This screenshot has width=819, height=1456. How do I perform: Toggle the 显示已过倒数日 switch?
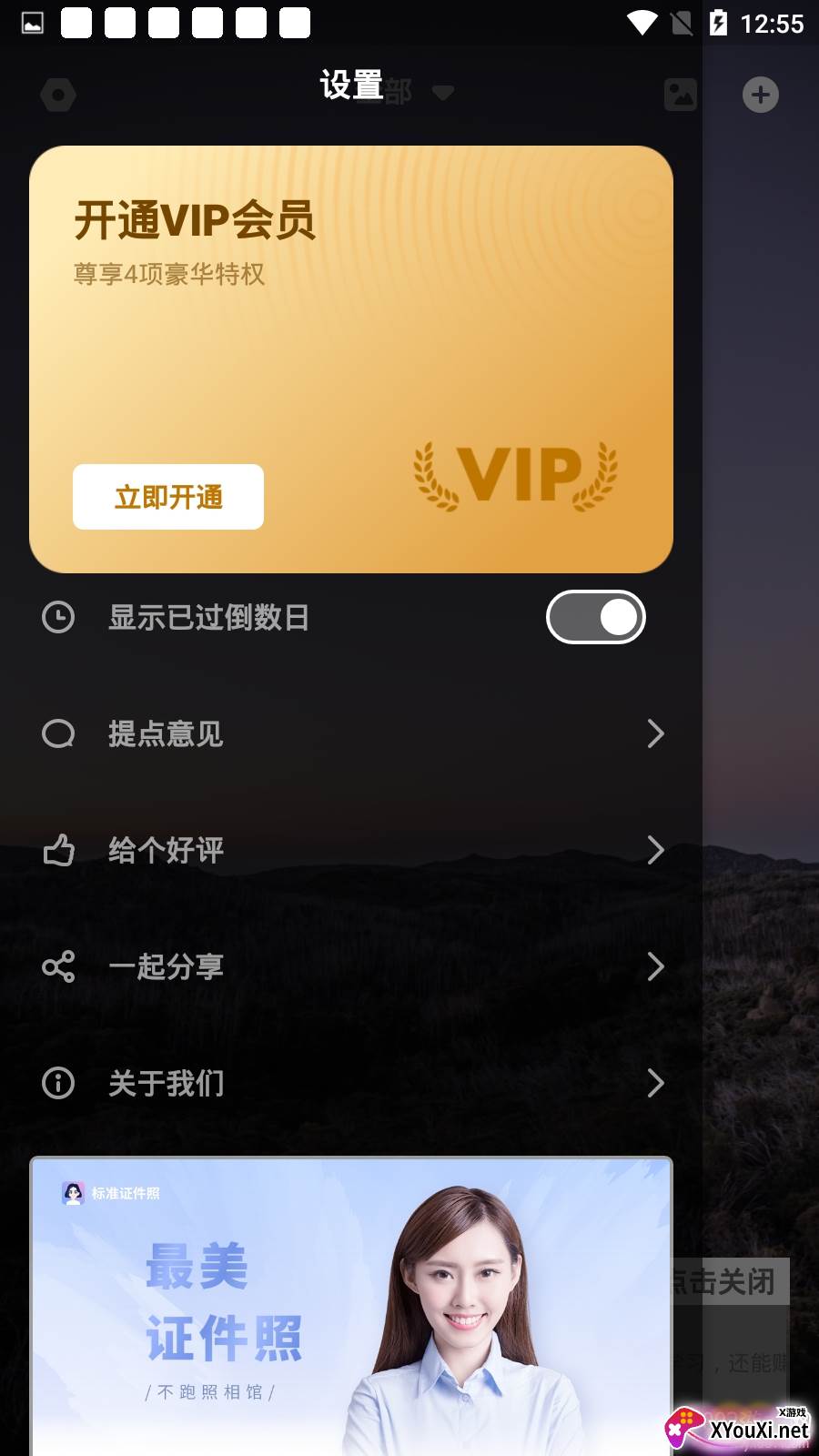pos(596,617)
